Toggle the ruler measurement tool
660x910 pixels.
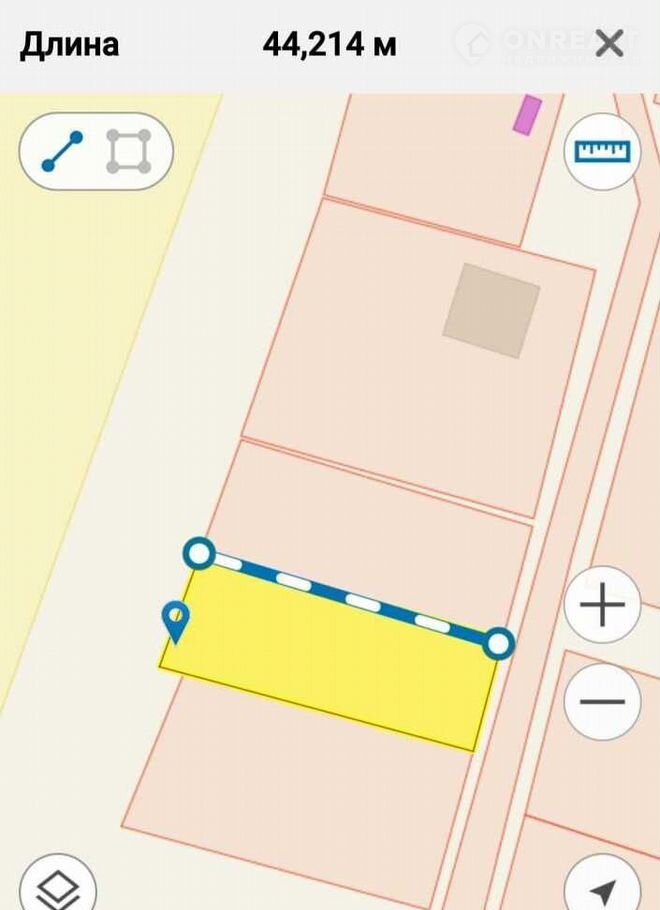click(601, 151)
